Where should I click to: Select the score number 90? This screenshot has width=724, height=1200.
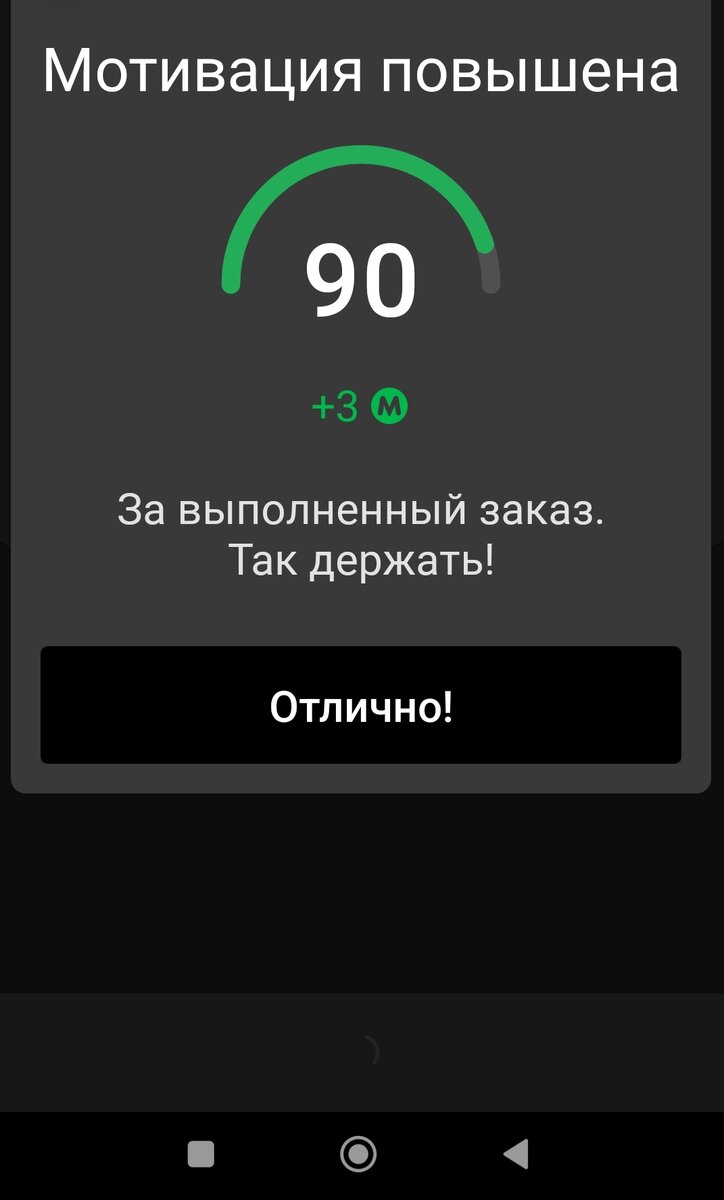pos(360,280)
